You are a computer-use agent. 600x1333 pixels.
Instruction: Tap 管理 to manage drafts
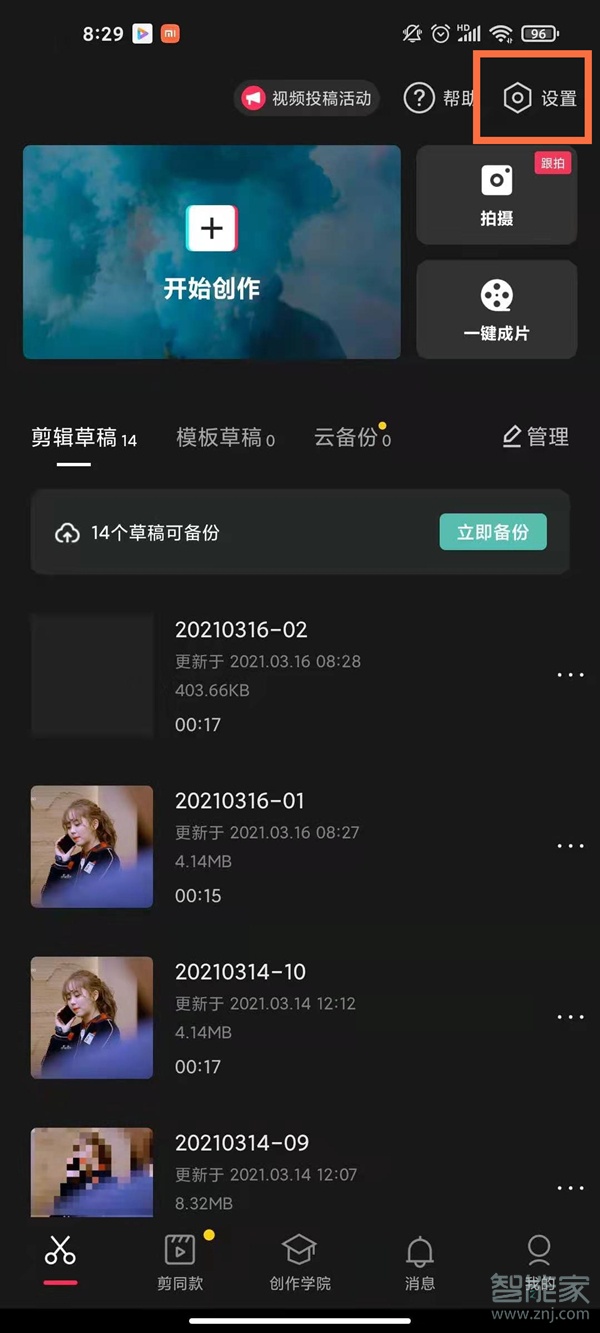pos(535,437)
